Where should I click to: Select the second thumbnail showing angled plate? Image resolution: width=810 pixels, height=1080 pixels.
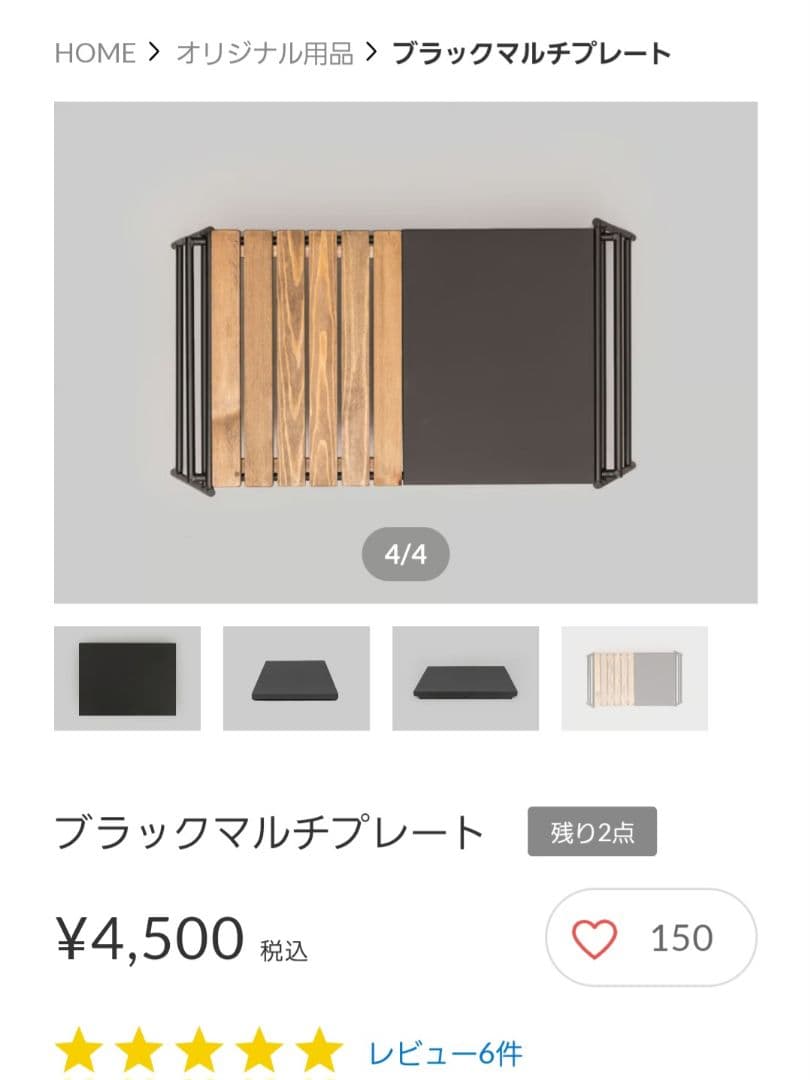[296, 678]
